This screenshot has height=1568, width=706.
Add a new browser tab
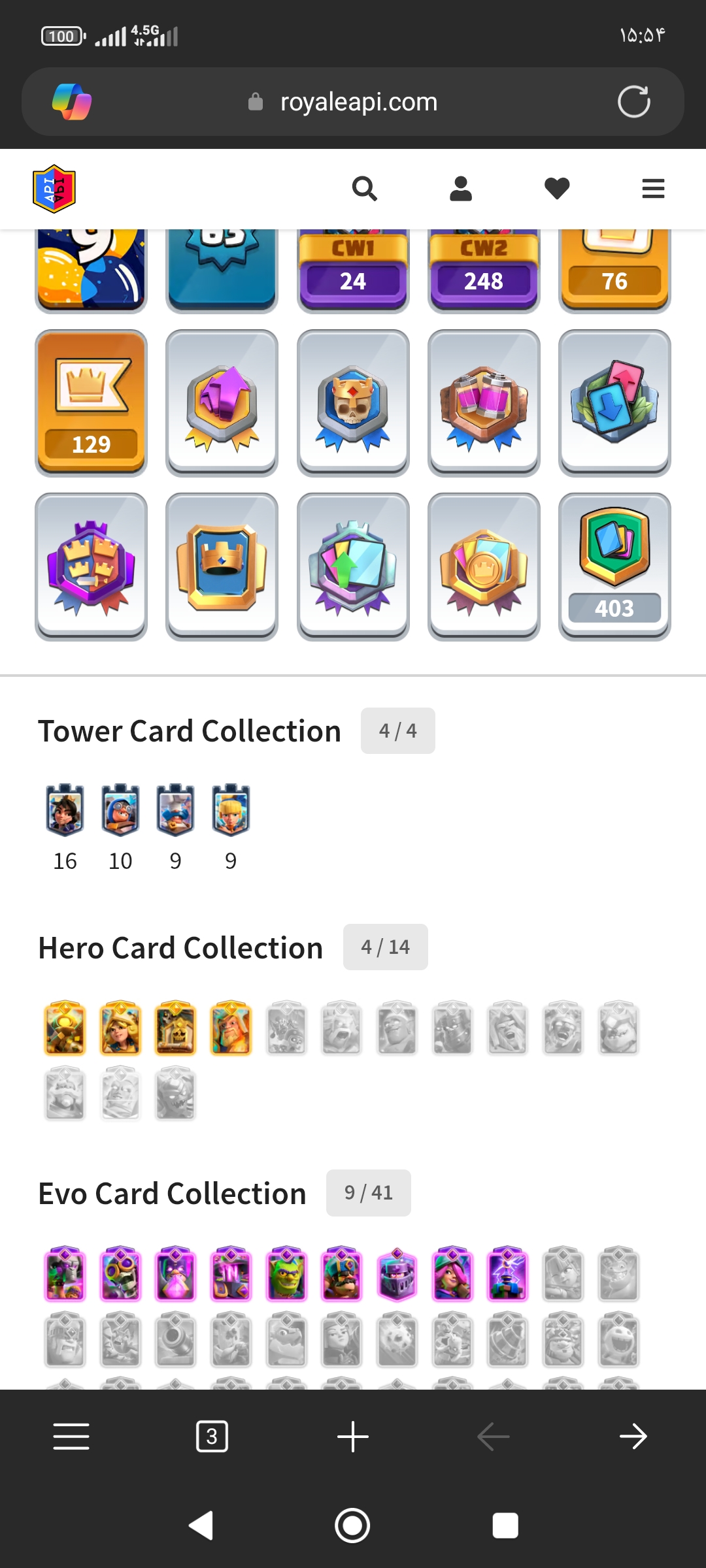pyautogui.click(x=353, y=1436)
